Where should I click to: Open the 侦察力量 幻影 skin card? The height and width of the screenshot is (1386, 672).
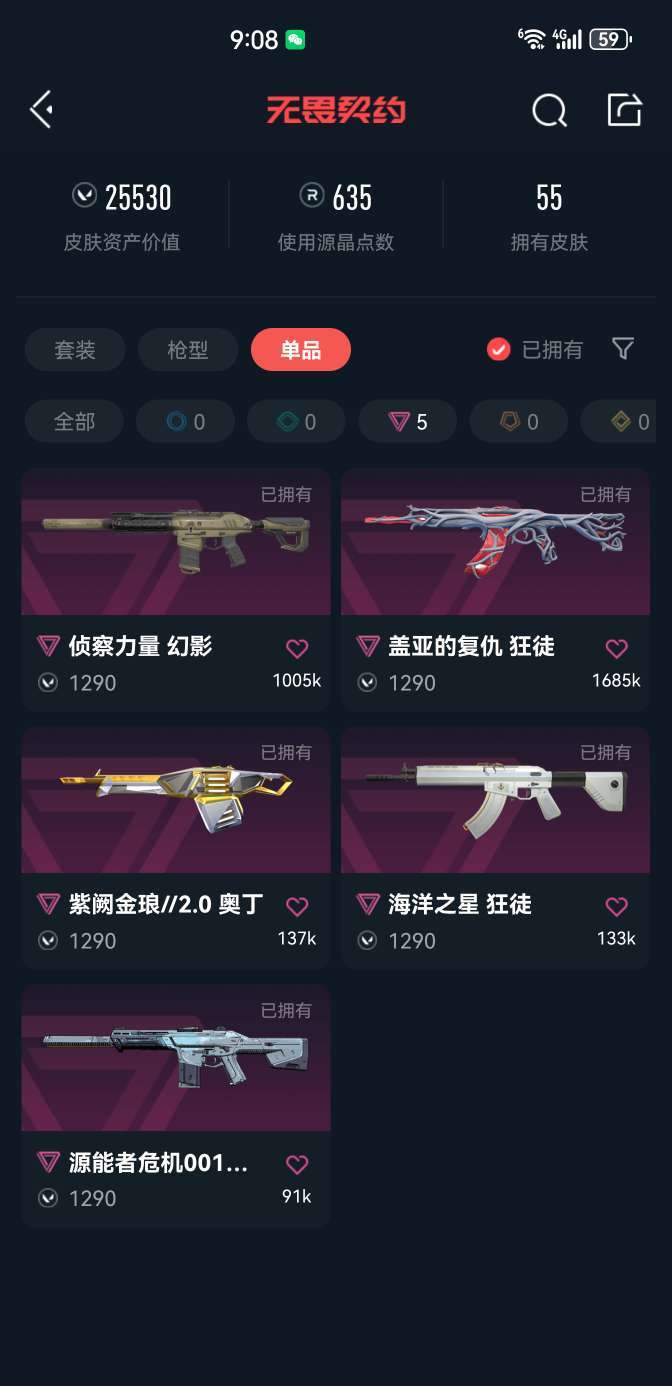pyautogui.click(x=176, y=590)
